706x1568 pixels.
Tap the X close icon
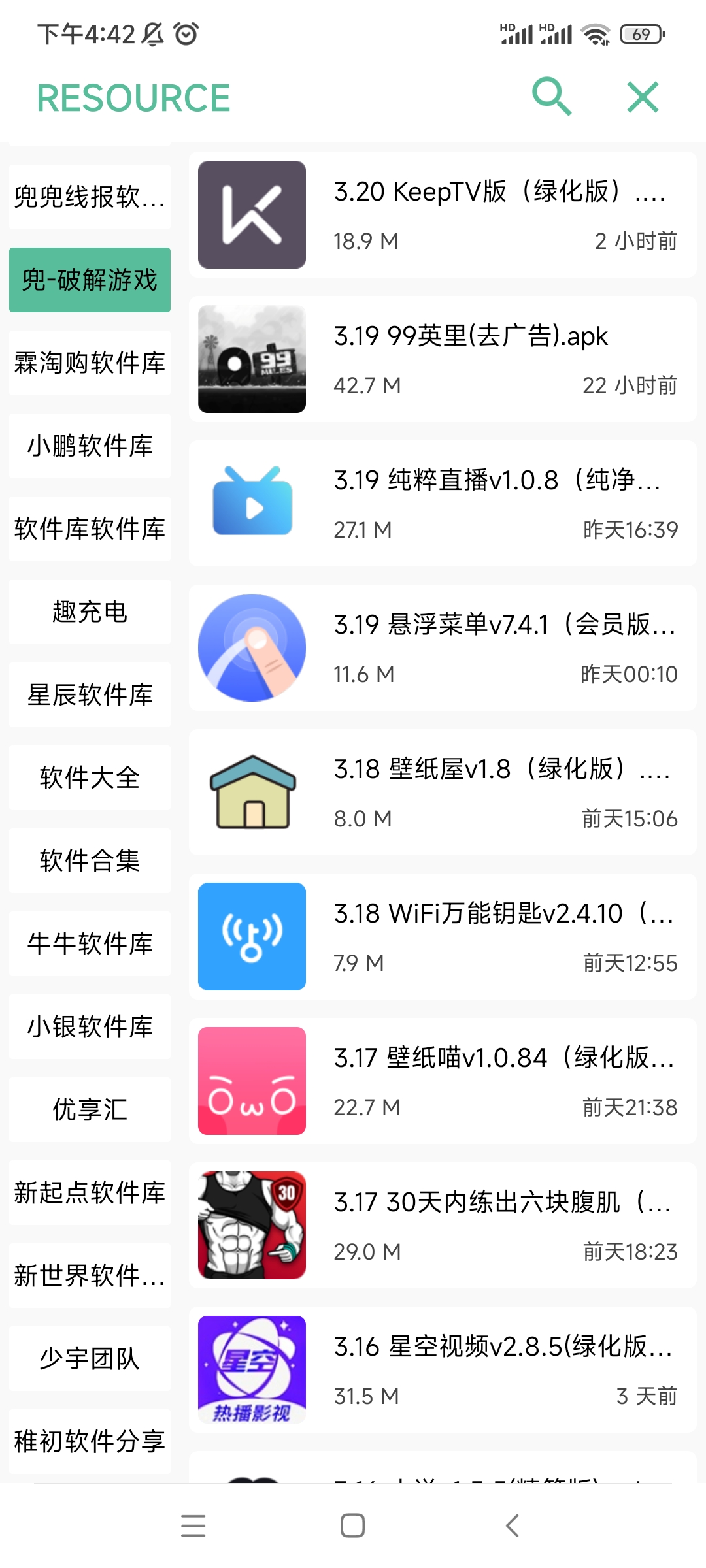[x=641, y=97]
